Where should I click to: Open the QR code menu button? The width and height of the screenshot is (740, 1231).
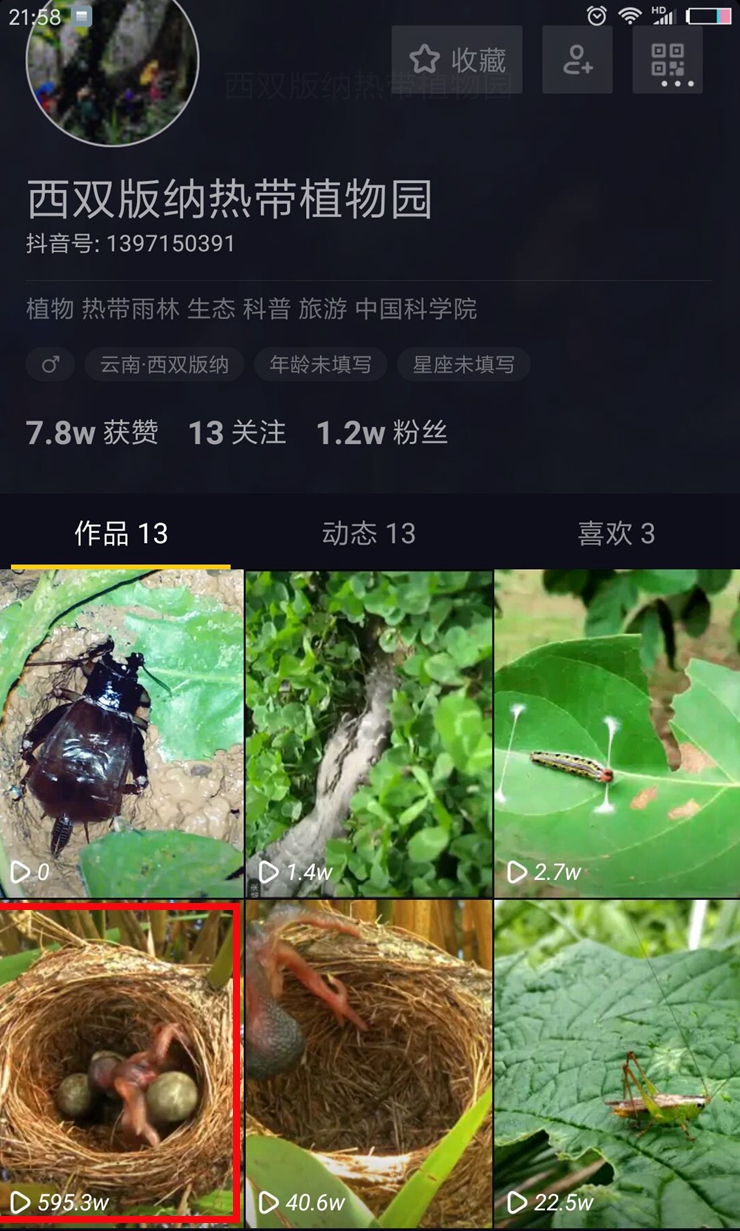pos(667,60)
